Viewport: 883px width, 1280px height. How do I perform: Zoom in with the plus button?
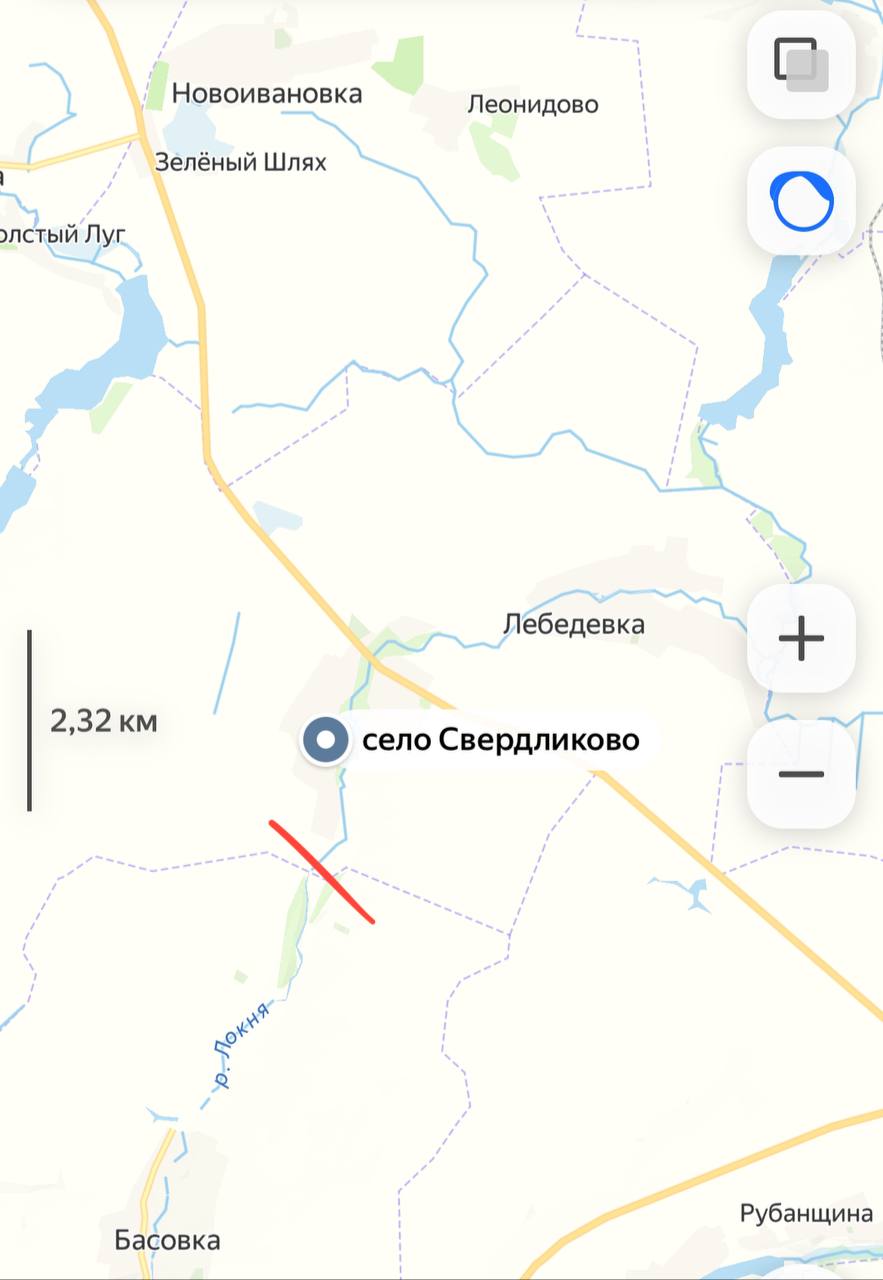click(x=801, y=639)
